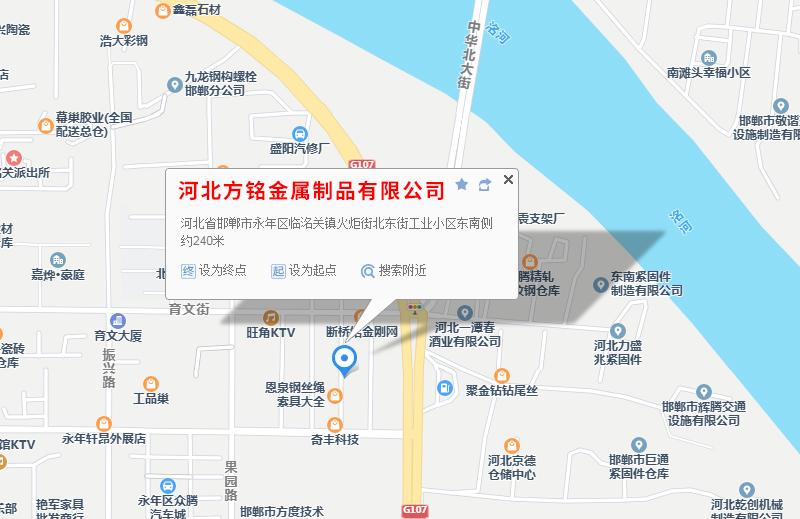
Task: Favorite this location with the star icon
Action: coord(461,184)
